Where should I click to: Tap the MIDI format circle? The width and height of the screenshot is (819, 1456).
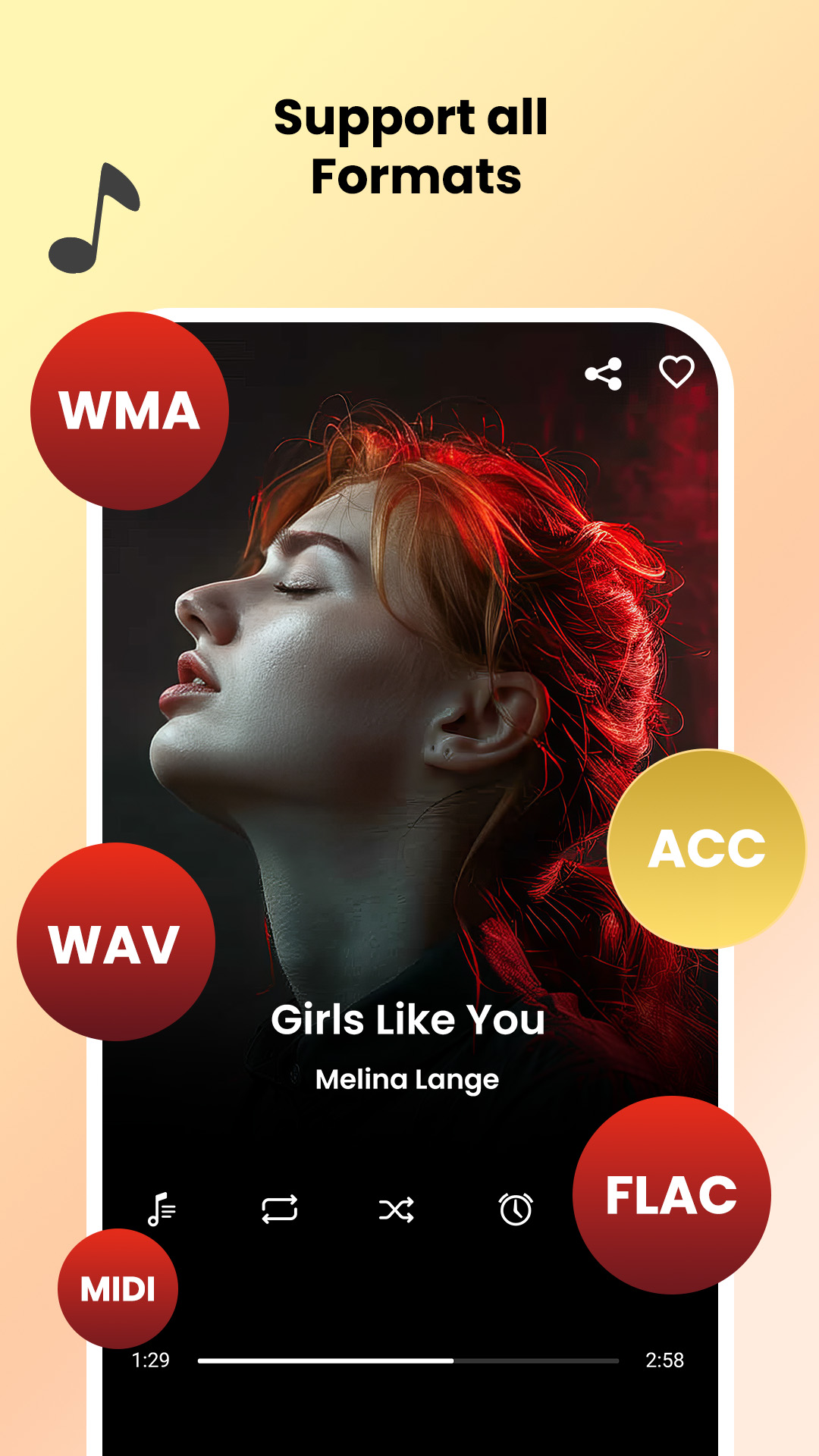tap(118, 1287)
